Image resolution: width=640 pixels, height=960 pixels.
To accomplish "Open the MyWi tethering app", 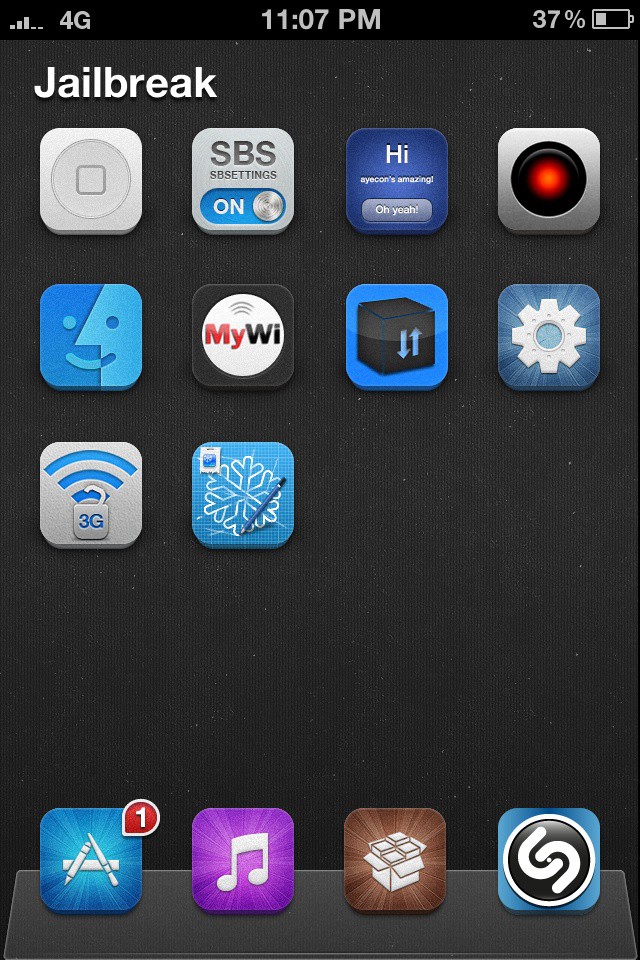I will pyautogui.click(x=243, y=336).
